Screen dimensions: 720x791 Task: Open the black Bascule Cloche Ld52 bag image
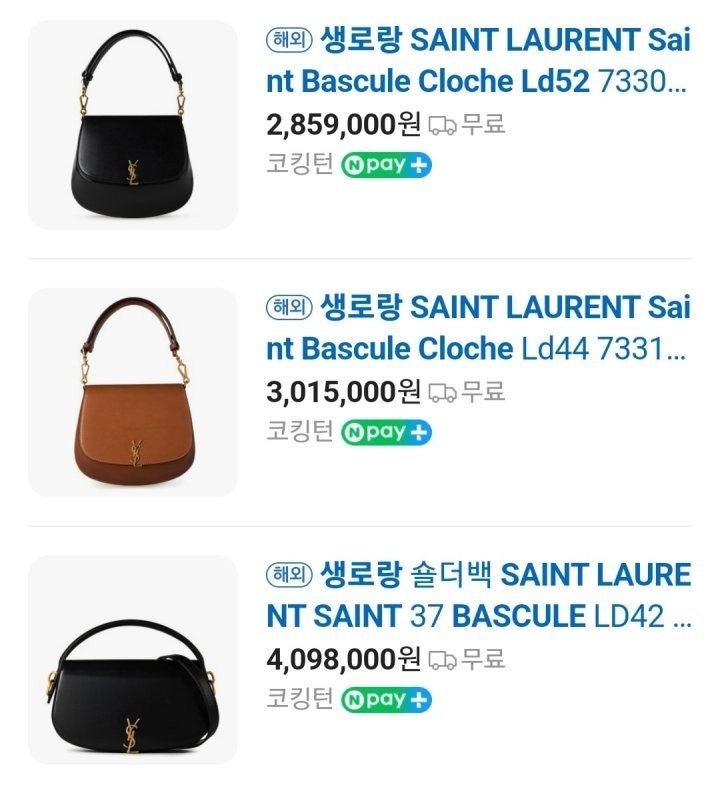click(x=133, y=125)
